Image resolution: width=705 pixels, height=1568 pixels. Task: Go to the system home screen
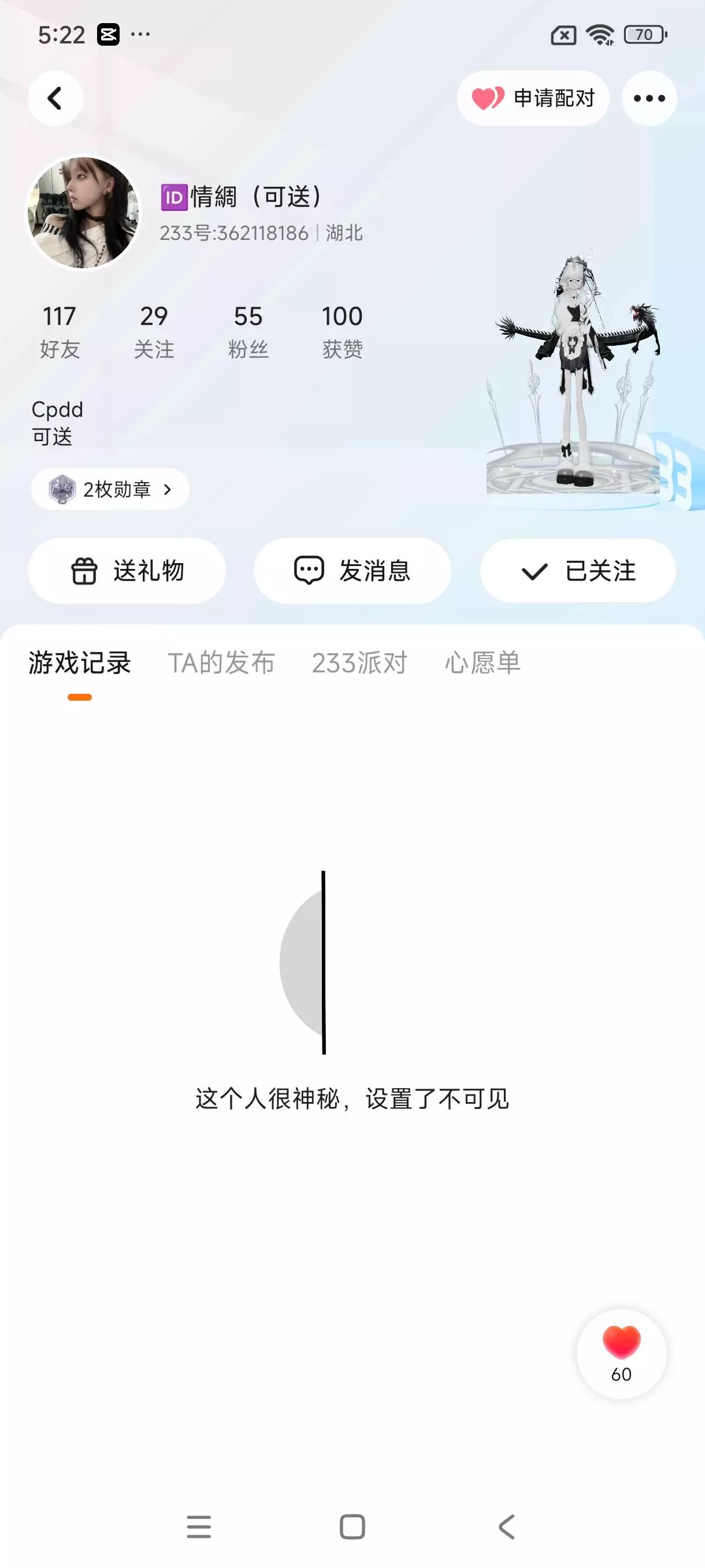click(352, 1526)
